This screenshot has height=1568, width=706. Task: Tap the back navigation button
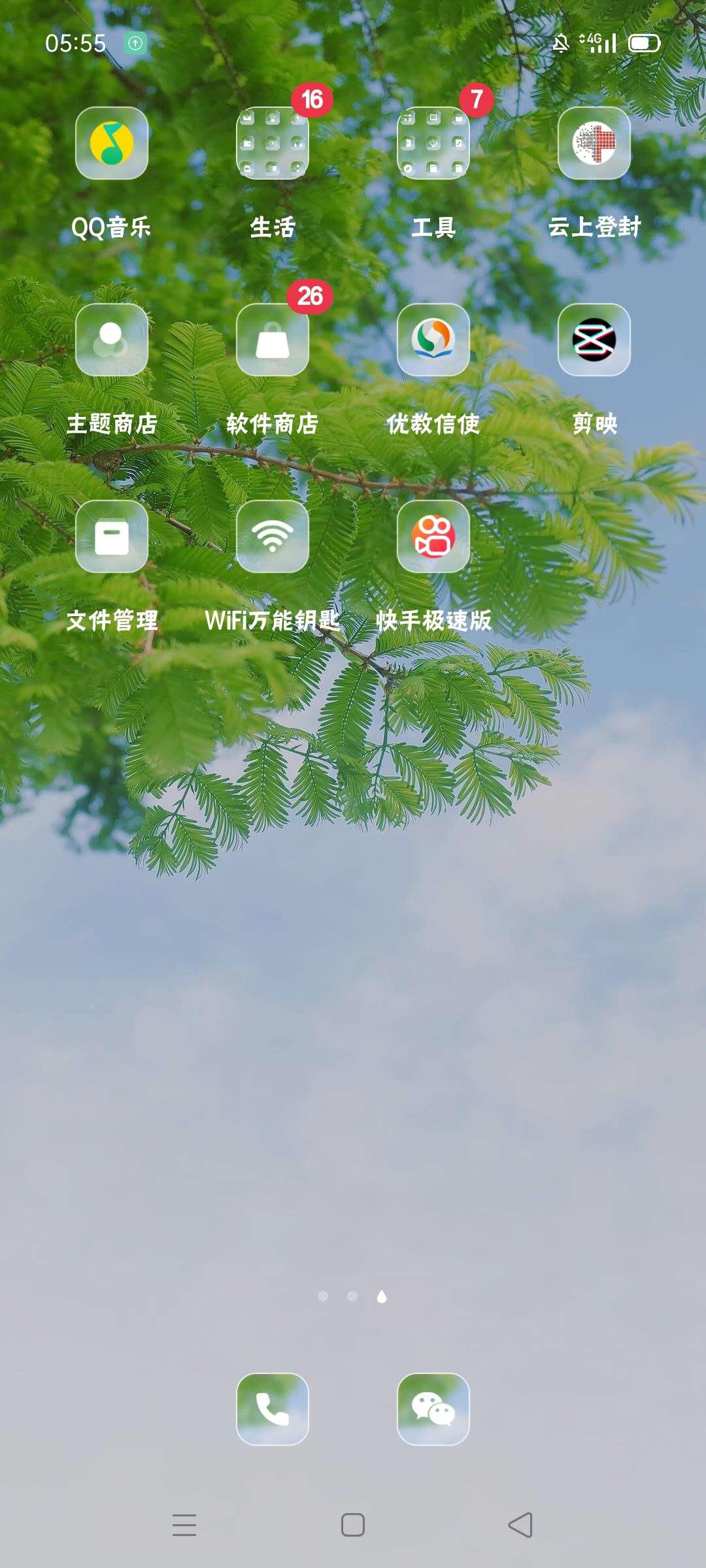pos(521,1525)
